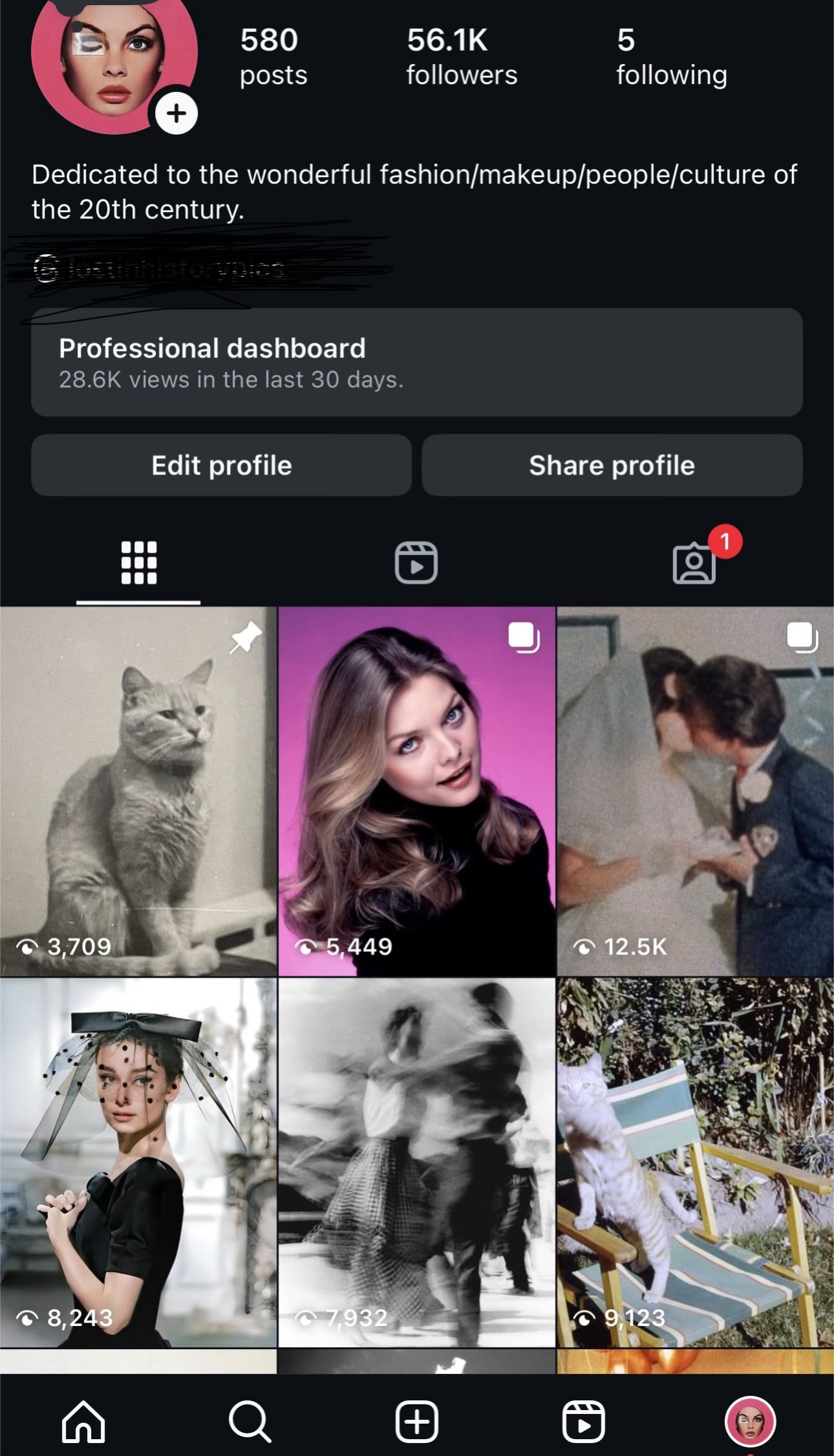Tap Edit profile

221,465
